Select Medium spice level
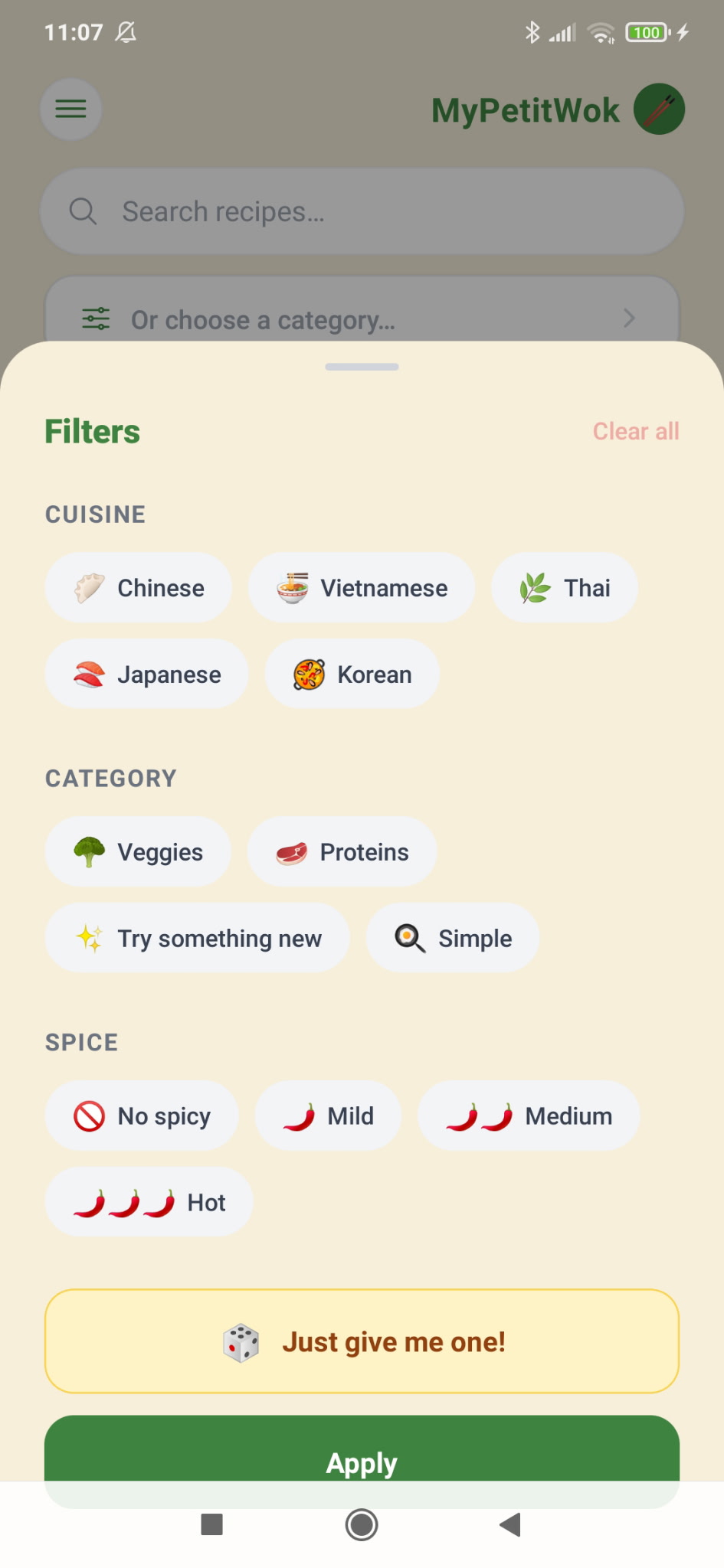Image resolution: width=724 pixels, height=1568 pixels. (529, 1116)
